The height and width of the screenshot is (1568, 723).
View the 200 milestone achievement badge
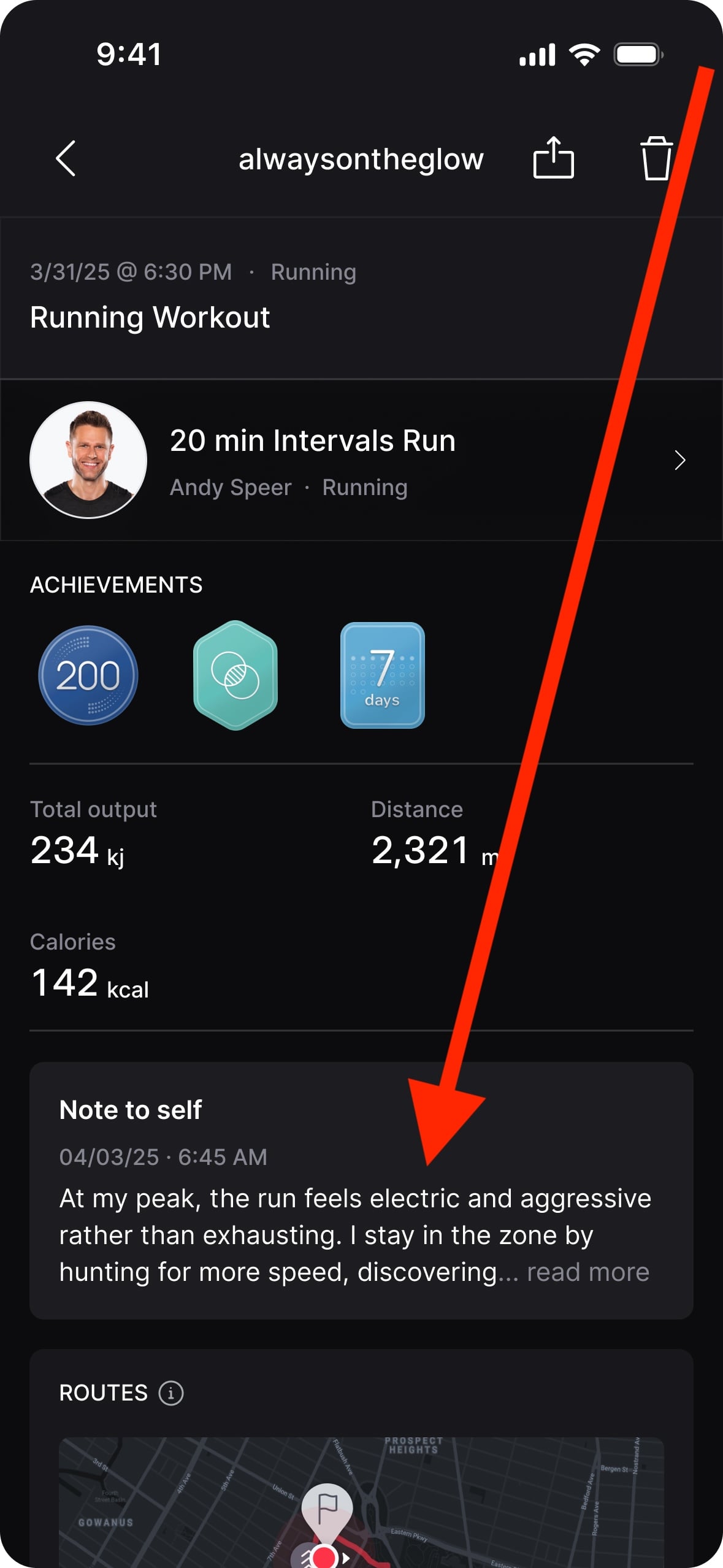pos(88,675)
